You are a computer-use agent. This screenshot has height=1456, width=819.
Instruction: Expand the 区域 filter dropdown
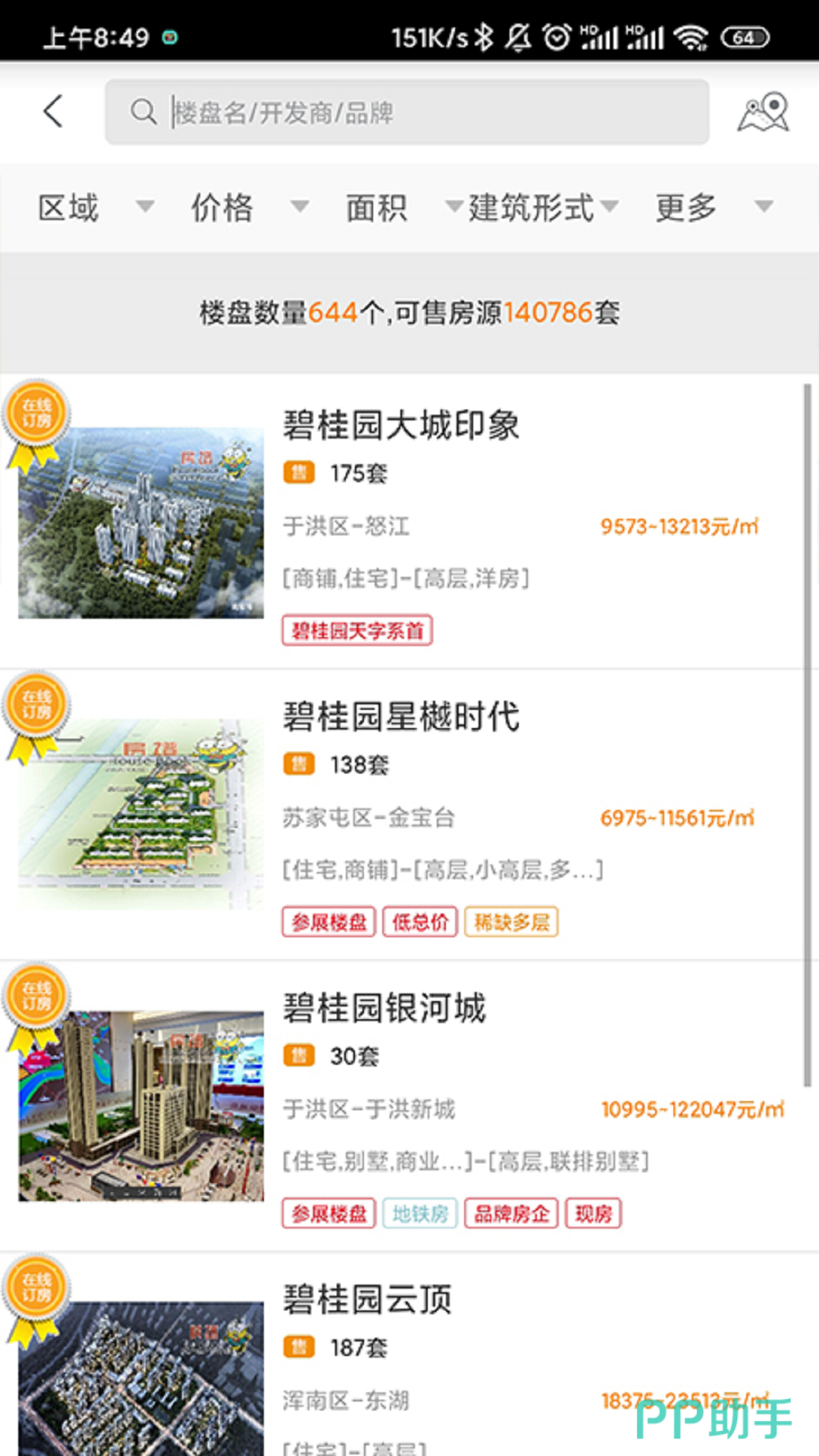(x=95, y=207)
